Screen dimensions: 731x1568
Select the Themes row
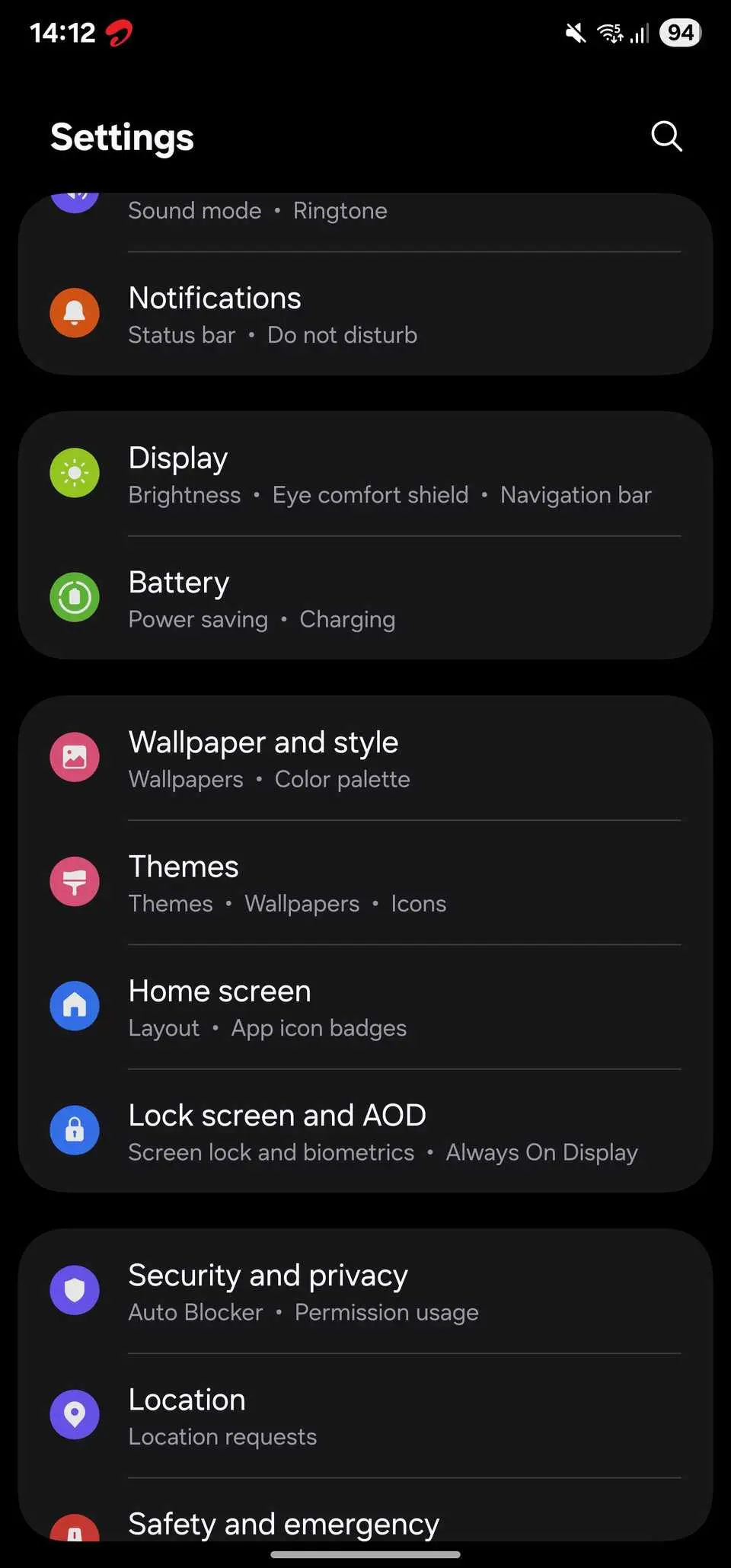pos(365,883)
